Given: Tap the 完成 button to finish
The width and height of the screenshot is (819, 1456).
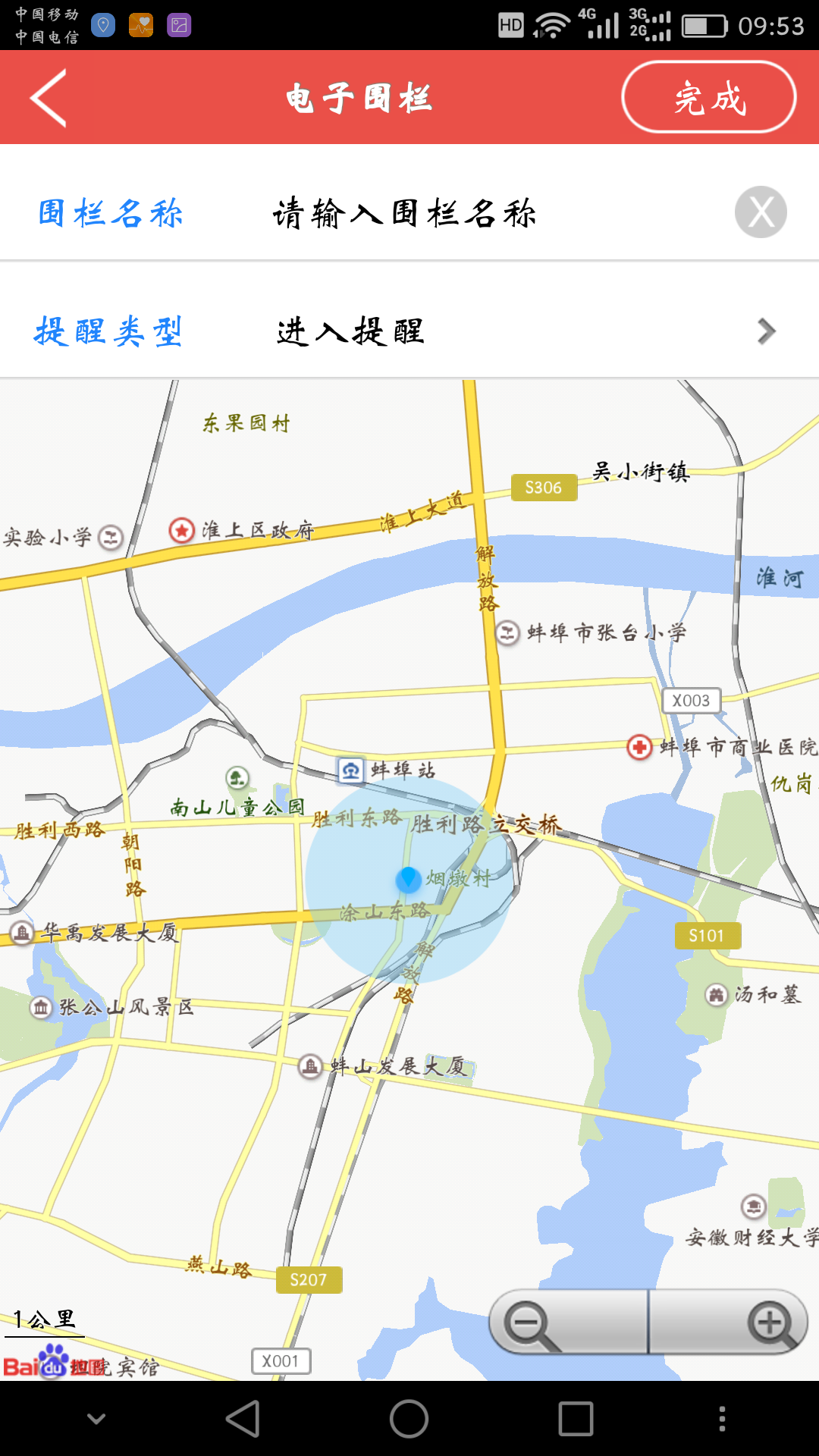Looking at the screenshot, I should [708, 98].
